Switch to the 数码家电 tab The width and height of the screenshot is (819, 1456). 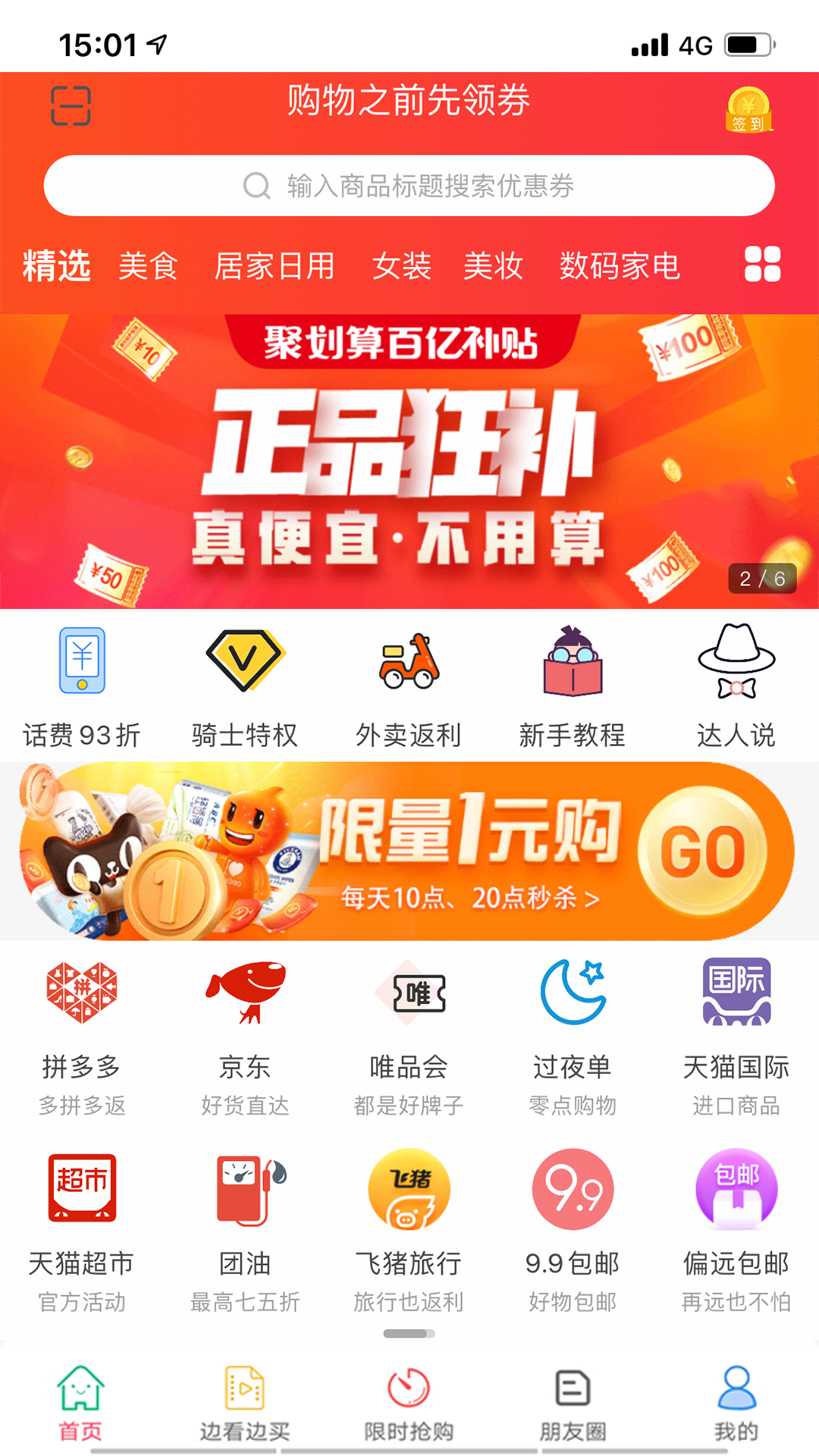(x=620, y=266)
